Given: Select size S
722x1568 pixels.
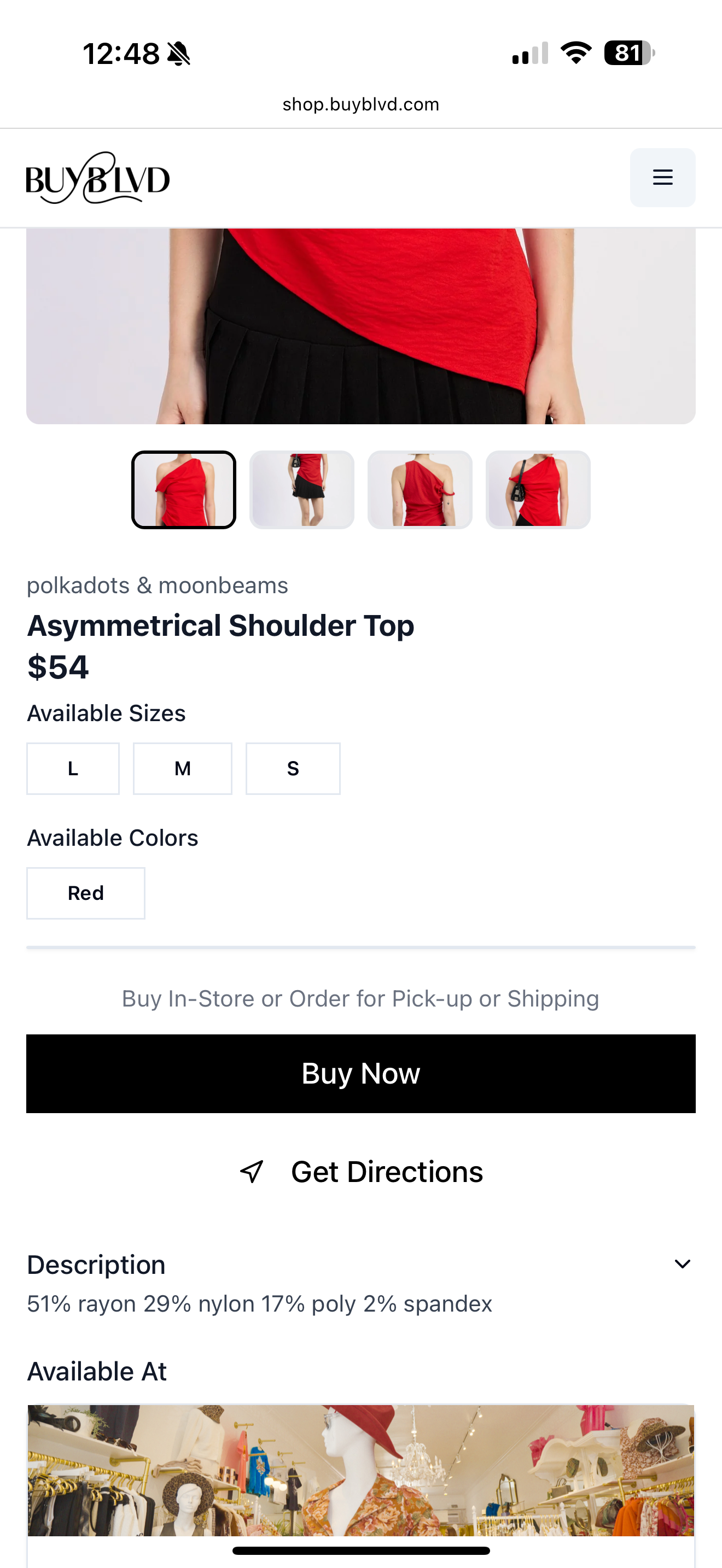Looking at the screenshot, I should click(x=293, y=769).
